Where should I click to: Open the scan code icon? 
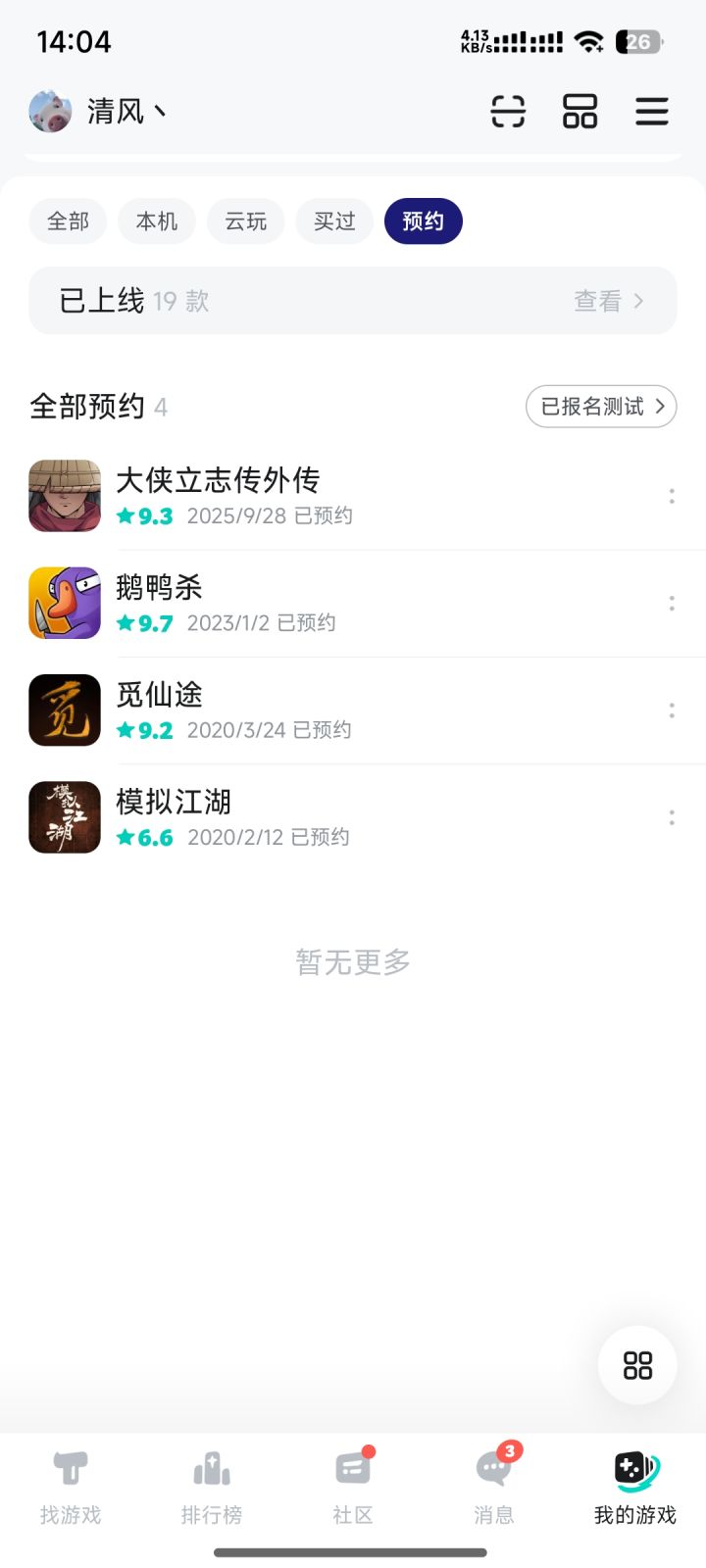click(x=508, y=112)
